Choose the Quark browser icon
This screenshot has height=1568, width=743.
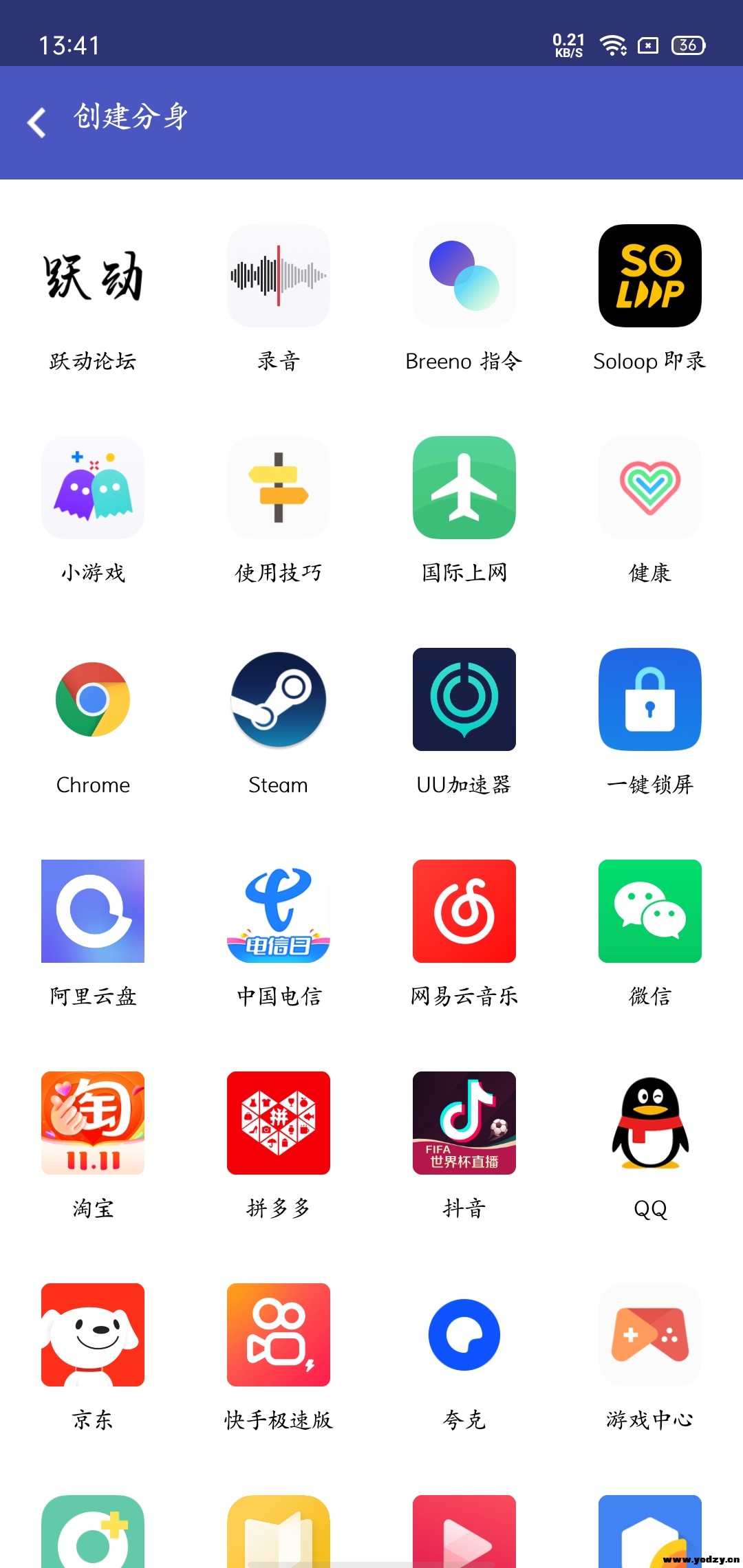click(x=464, y=1334)
